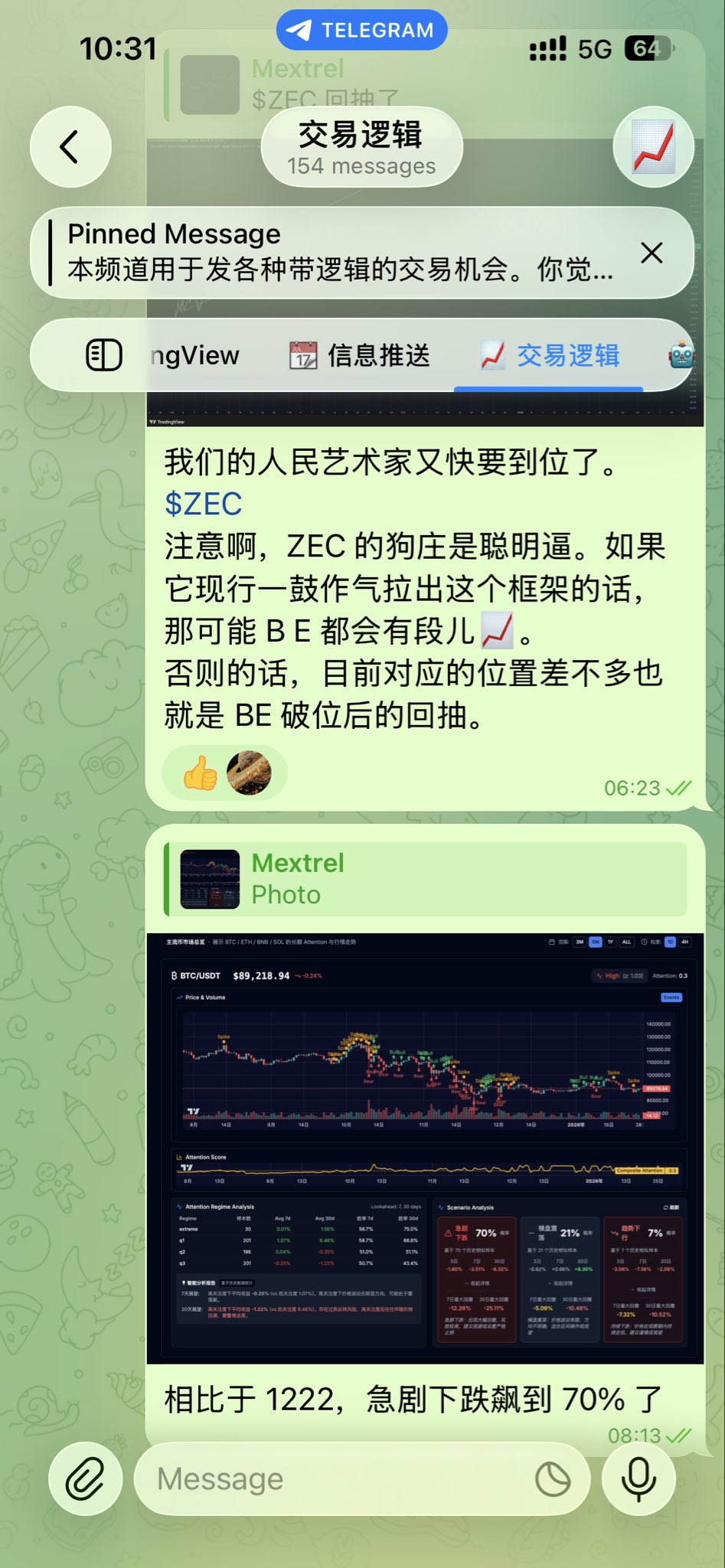Dismiss the pinned message banner
Viewport: 725px width, 1568px height.
point(652,253)
